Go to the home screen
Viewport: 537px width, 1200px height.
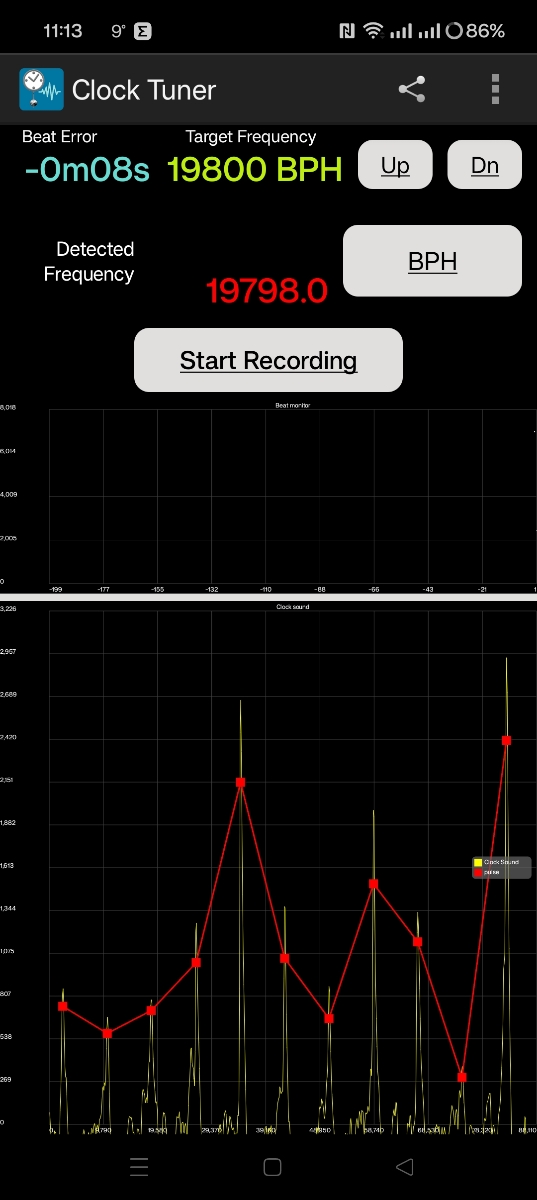(272, 1167)
